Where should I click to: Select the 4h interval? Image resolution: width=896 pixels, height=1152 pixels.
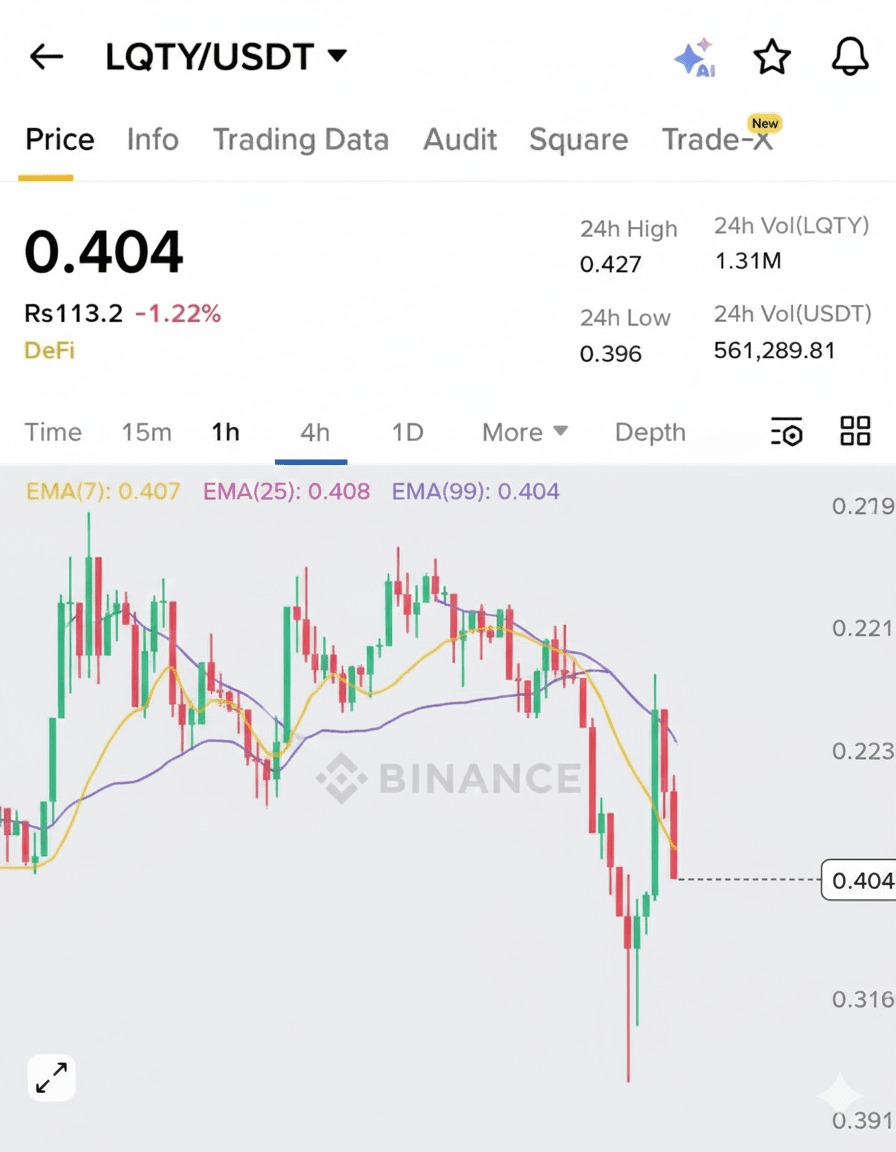click(x=315, y=432)
